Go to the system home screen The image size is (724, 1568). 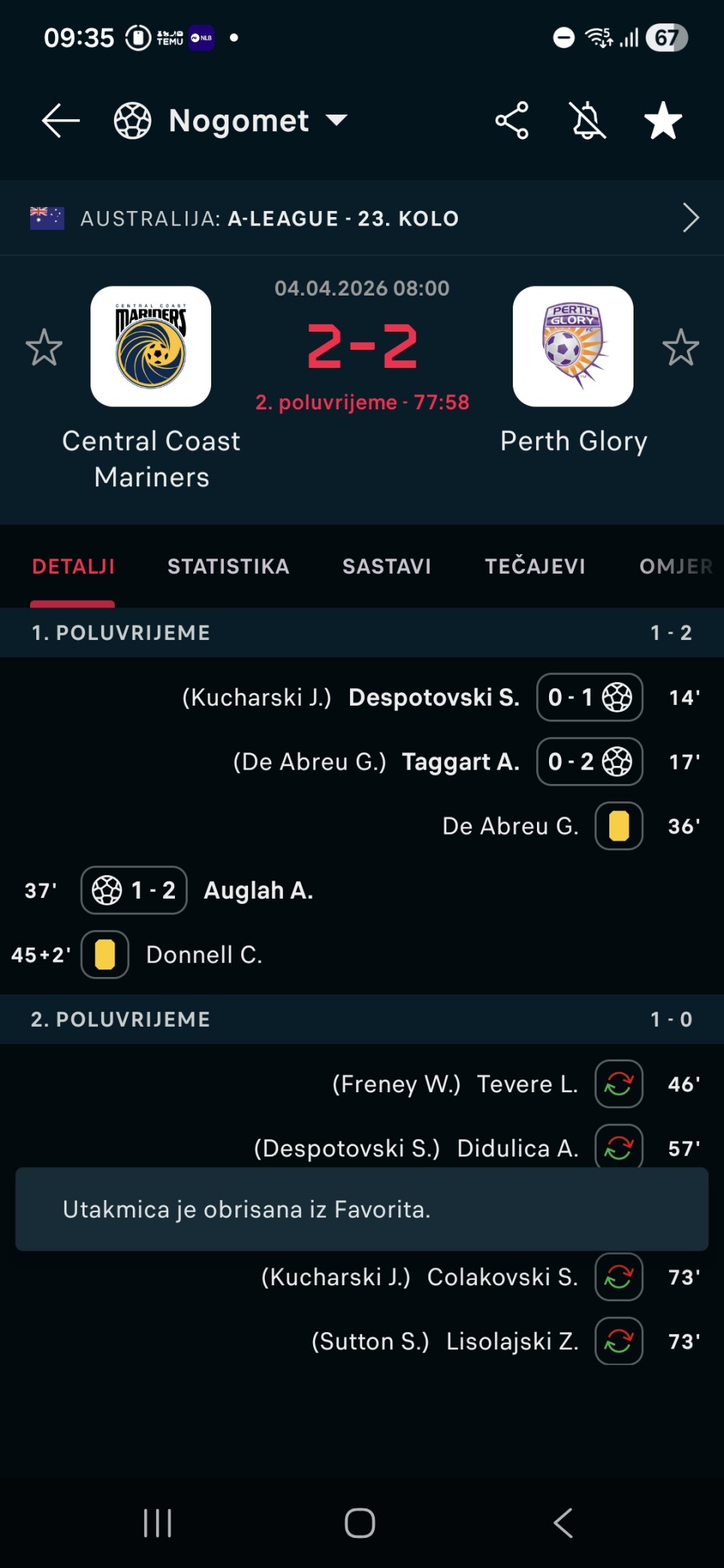360,1523
